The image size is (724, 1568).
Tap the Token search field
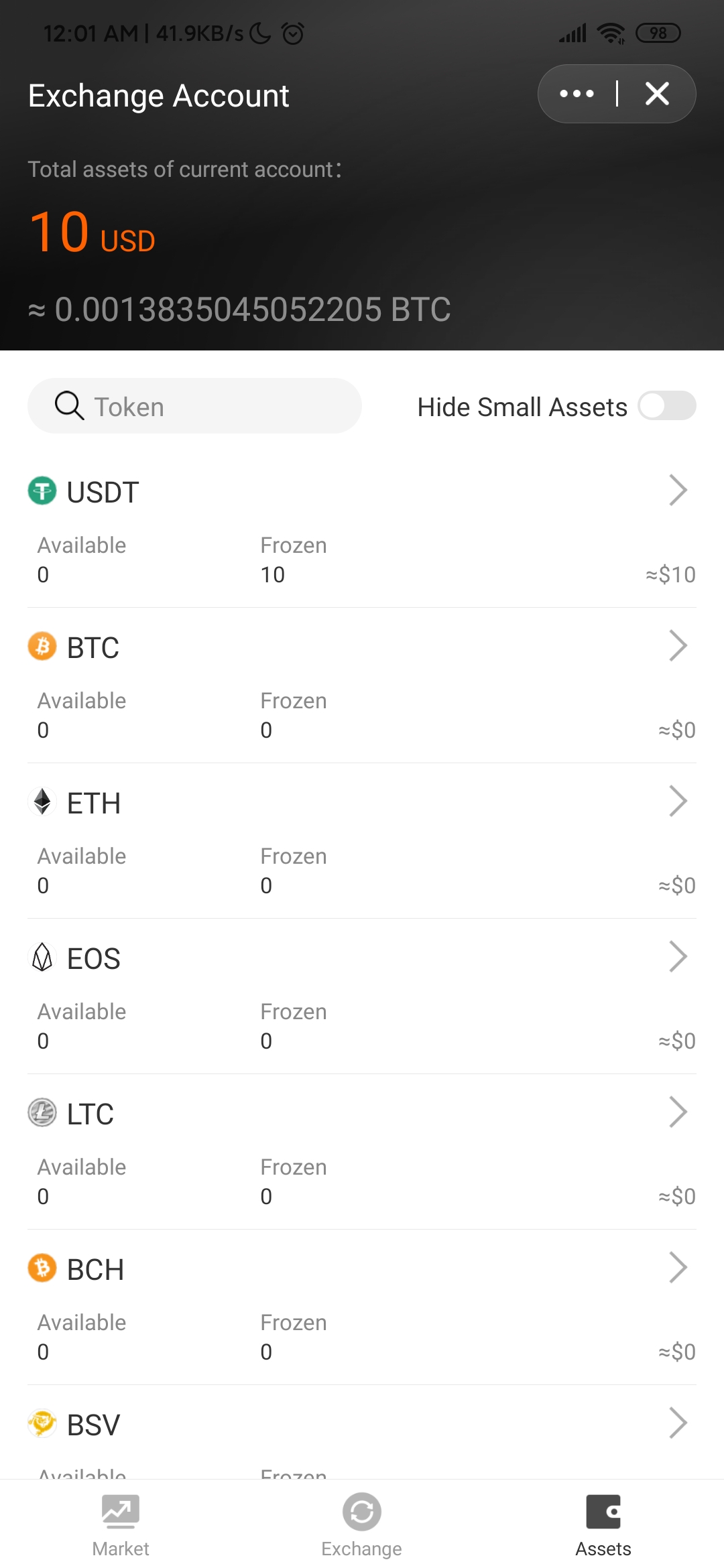pyautogui.click(x=194, y=406)
